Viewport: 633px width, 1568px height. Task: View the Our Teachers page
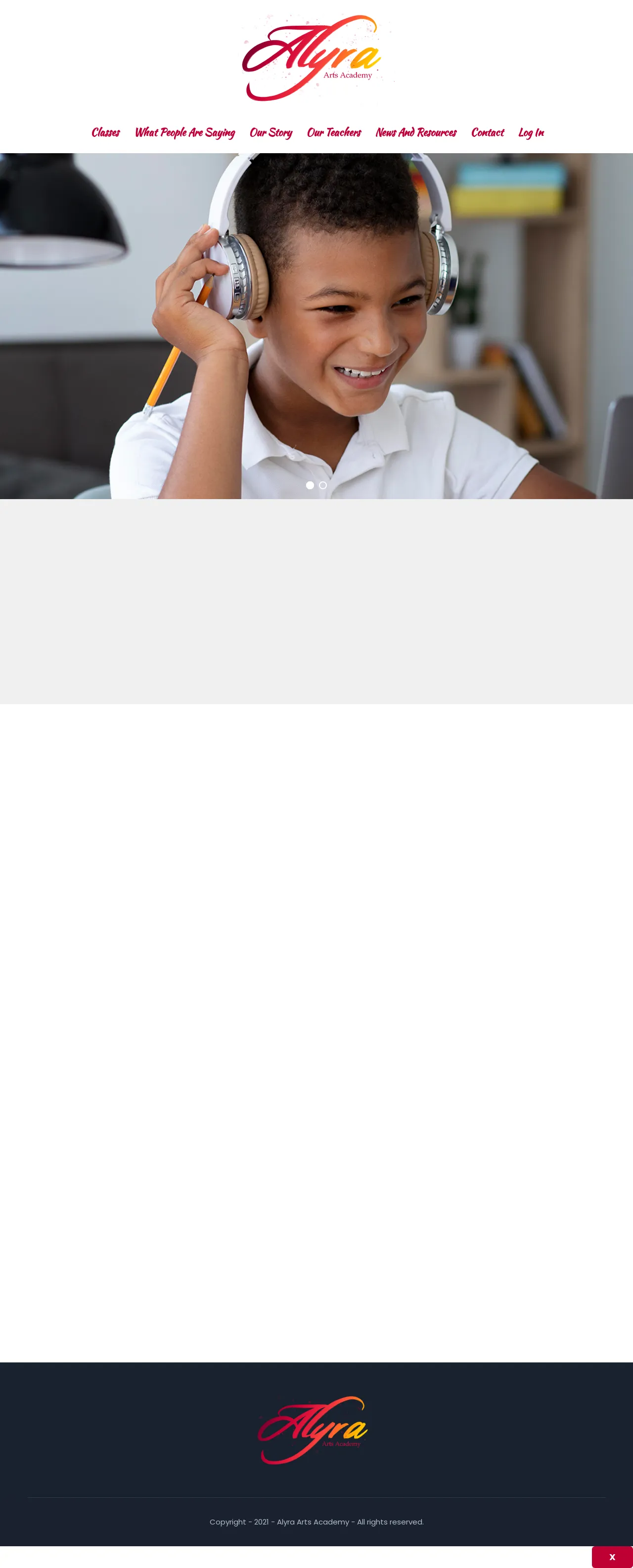pos(334,133)
